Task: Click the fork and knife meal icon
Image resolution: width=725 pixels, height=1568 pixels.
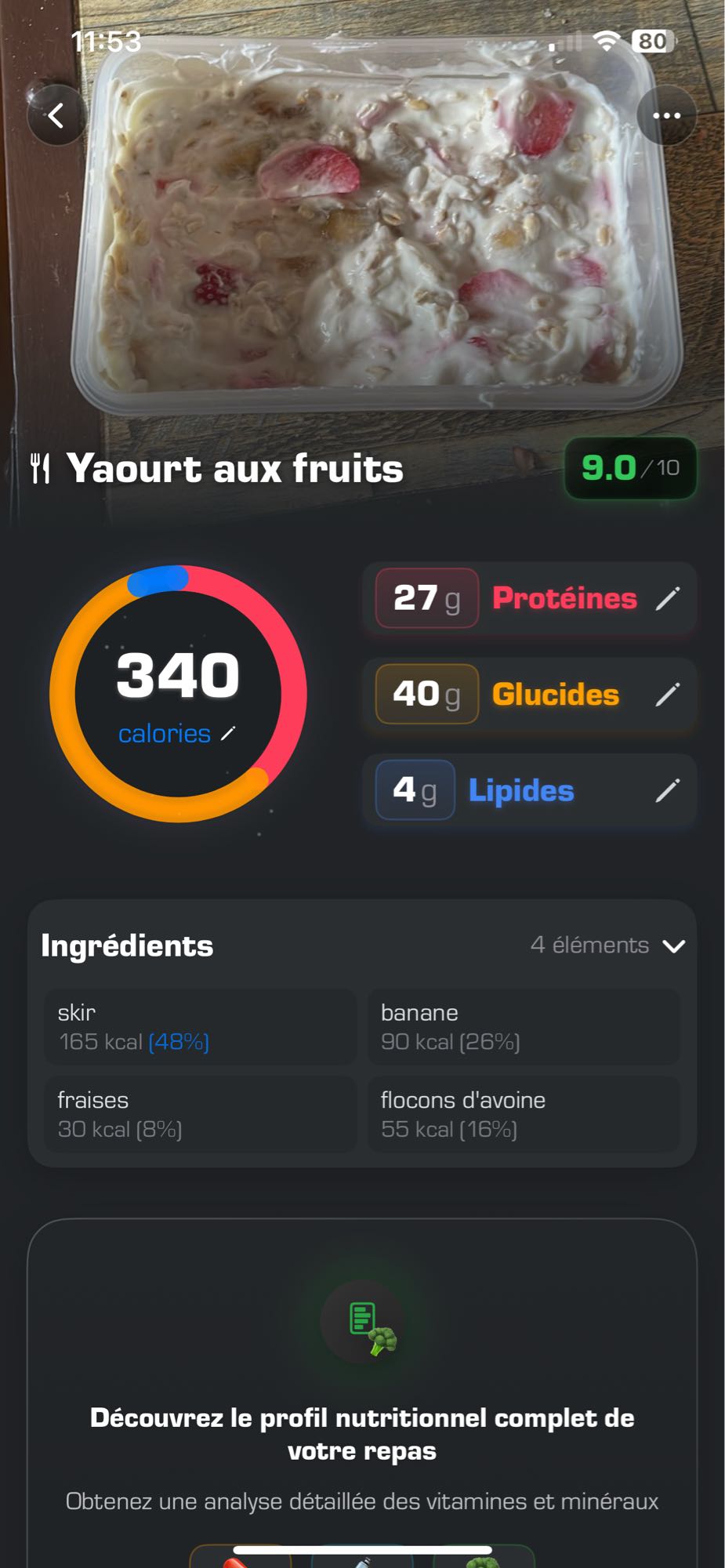Action: [x=43, y=468]
